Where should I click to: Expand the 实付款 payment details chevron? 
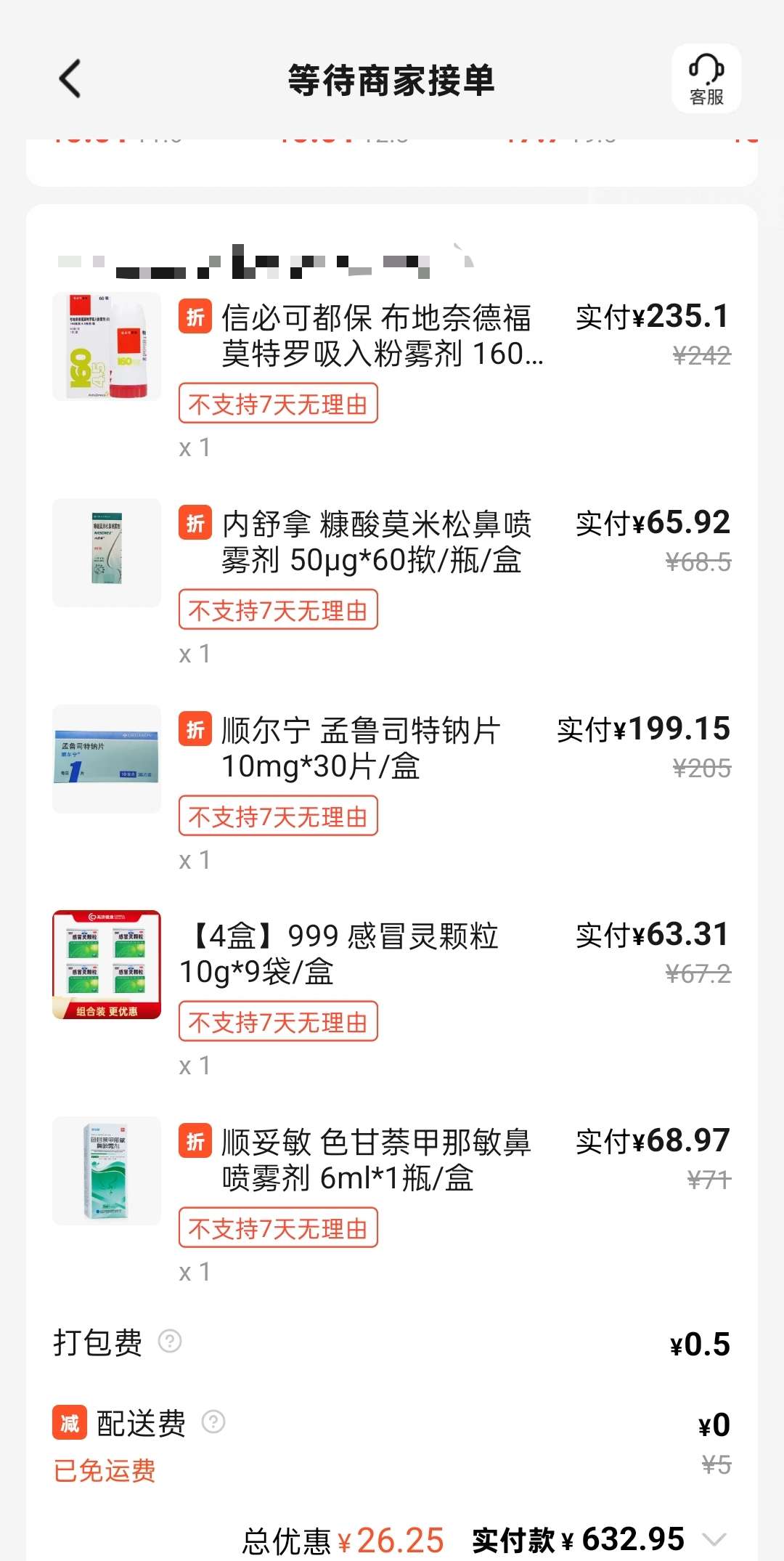[714, 1539]
